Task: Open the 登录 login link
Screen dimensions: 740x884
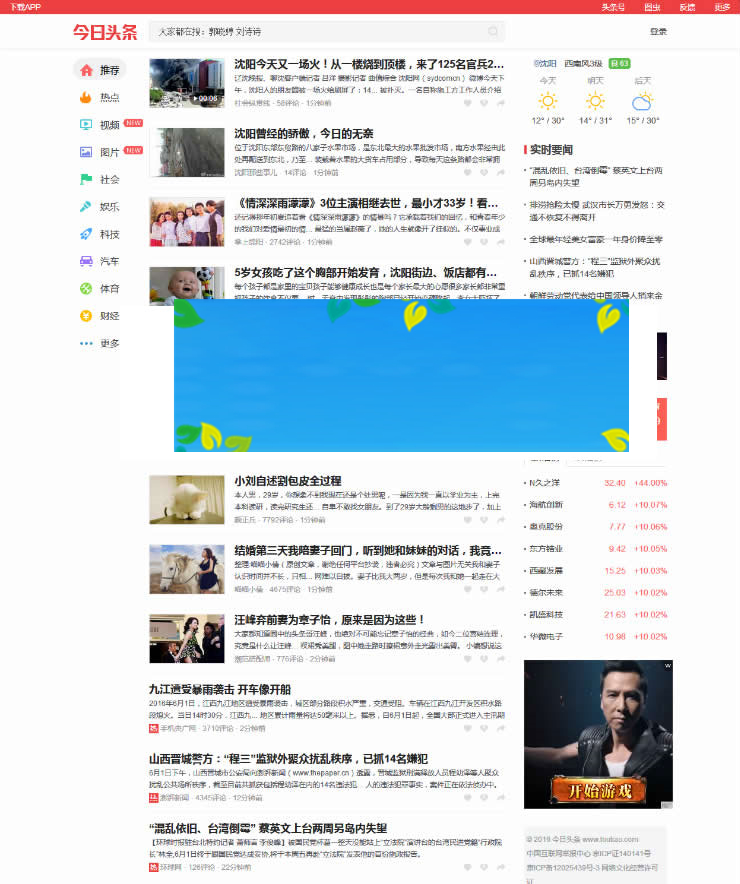Action: (658, 32)
